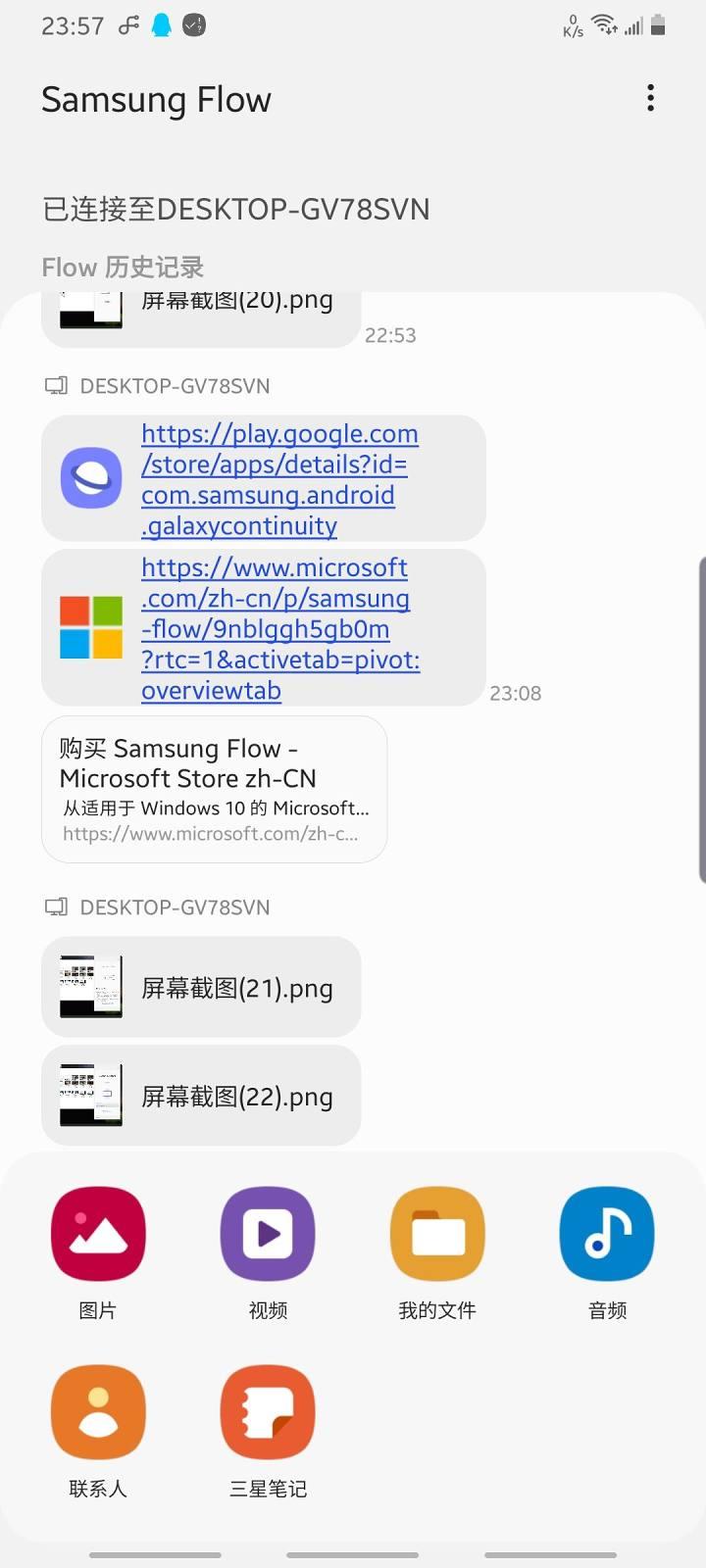Open the three-dot overflow menu
Viewport: 706px width, 1568px height.
[x=650, y=98]
